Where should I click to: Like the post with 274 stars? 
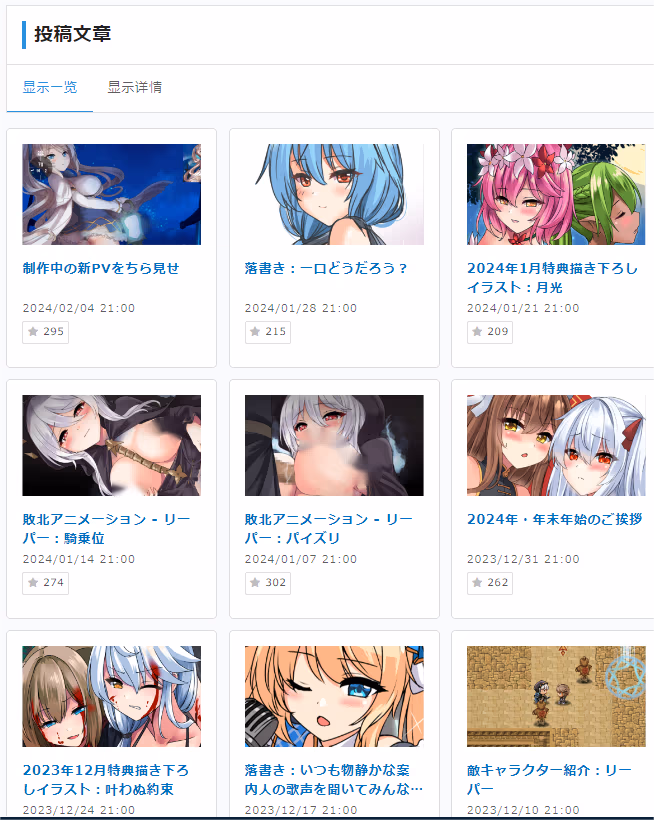46,582
